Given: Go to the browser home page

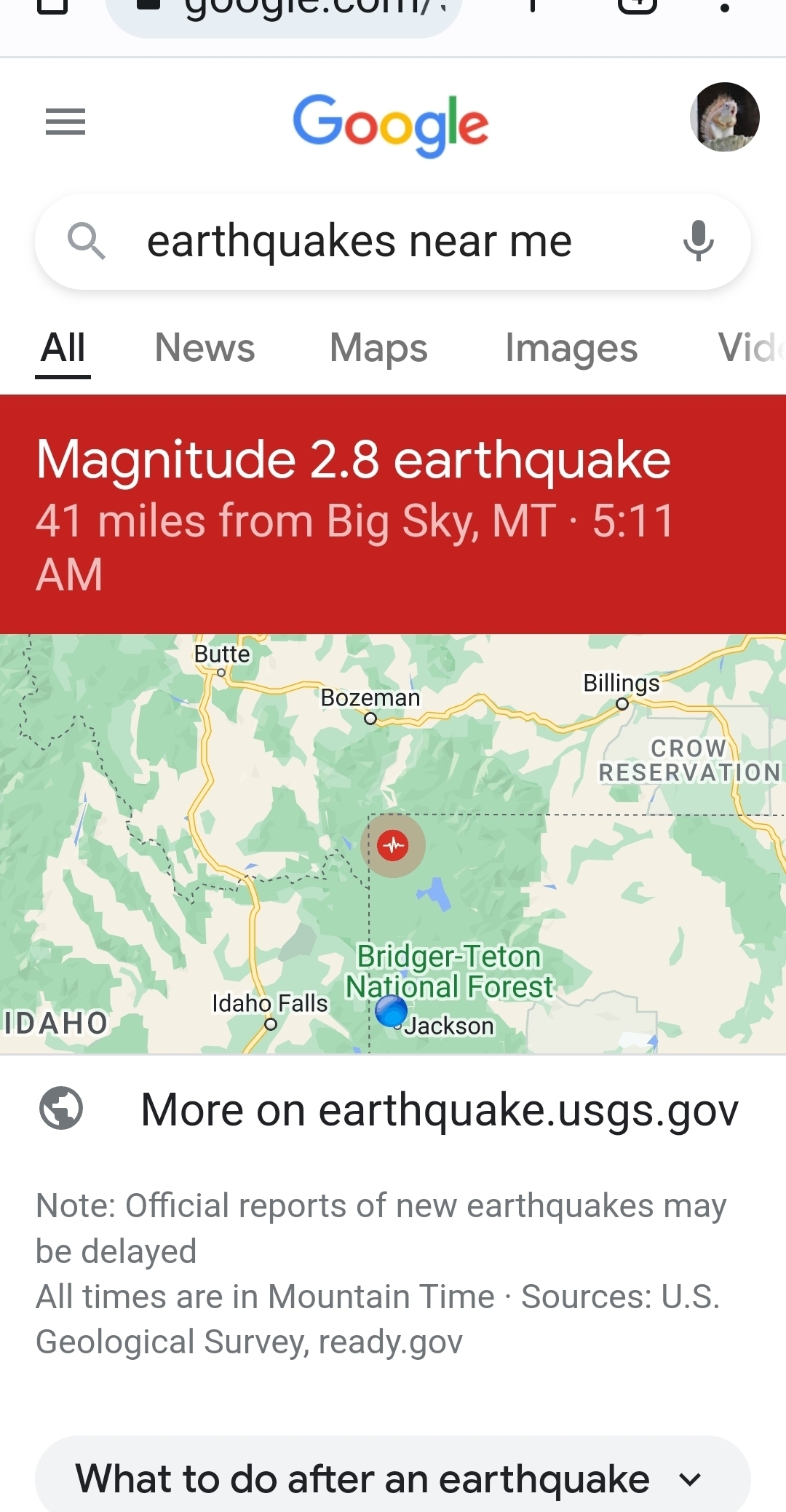Looking at the screenshot, I should (52, 6).
